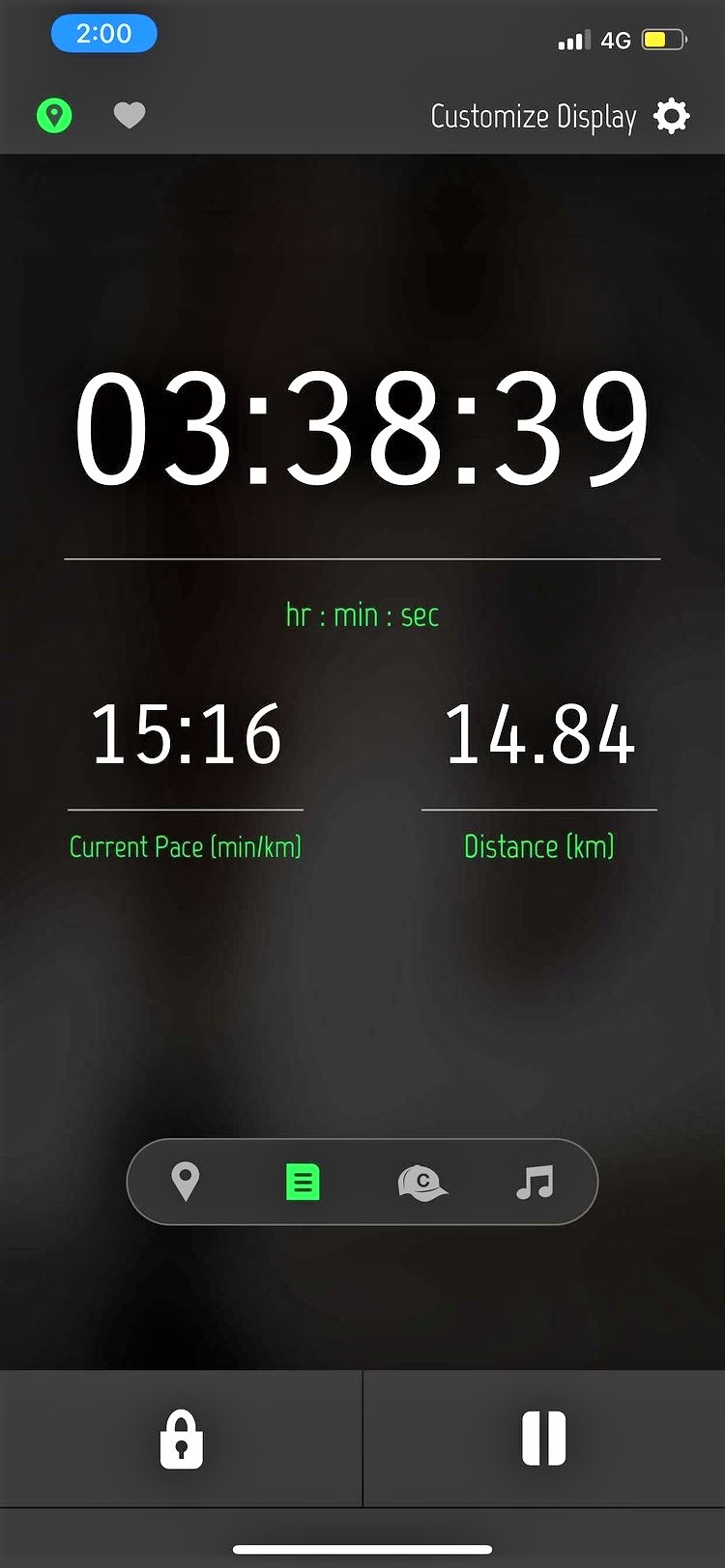Tap the Distance metric
This screenshot has height=1568, width=725.
click(539, 736)
